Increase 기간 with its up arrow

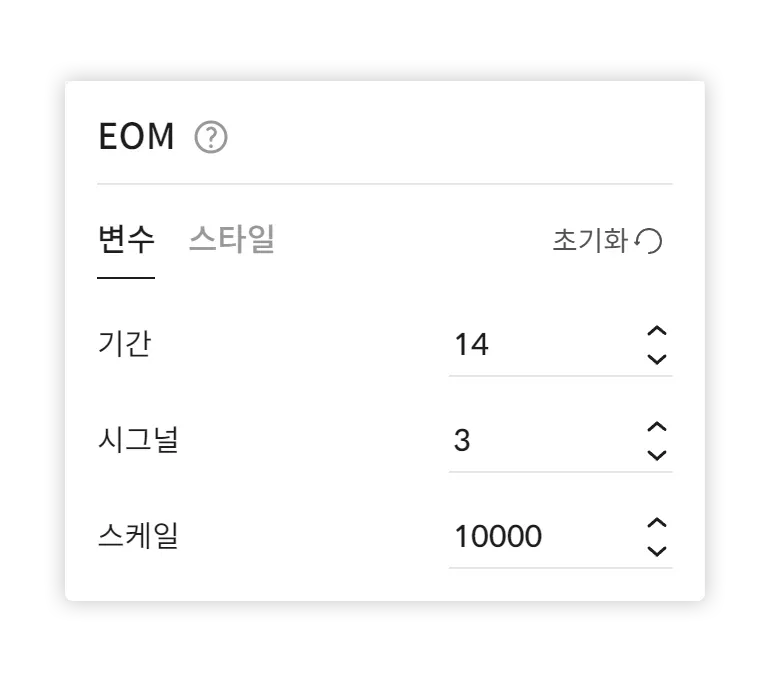click(656, 332)
